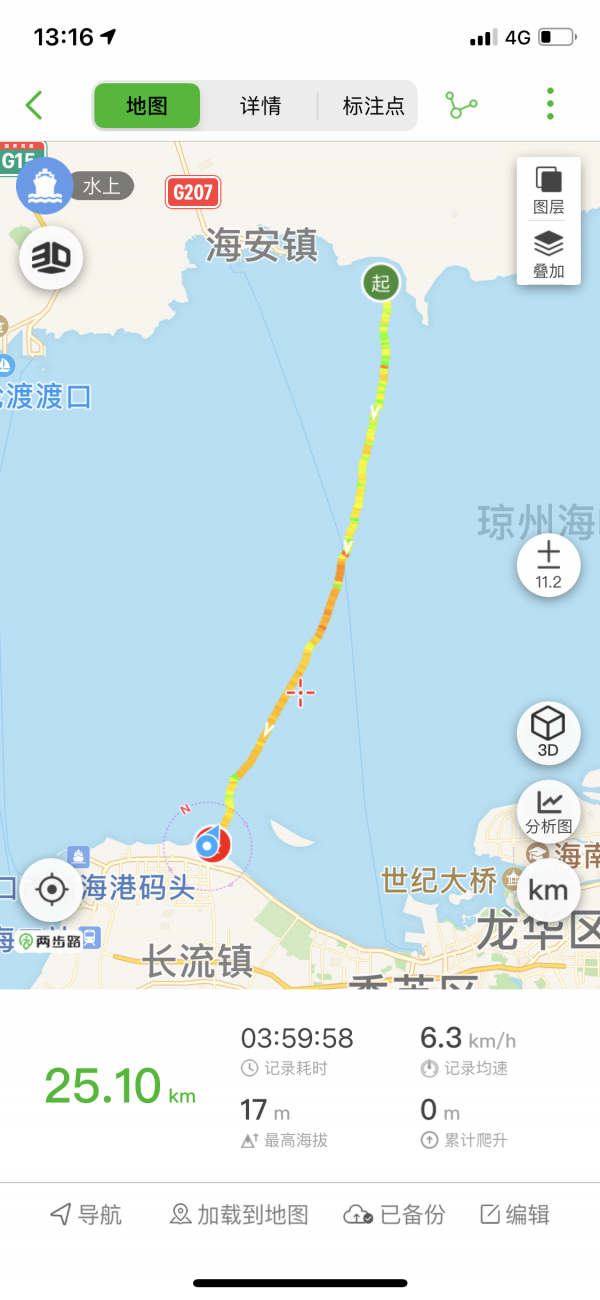Tap 加载到地图 to load track on map
Viewport: 600px width, 1300px height.
(239, 1215)
